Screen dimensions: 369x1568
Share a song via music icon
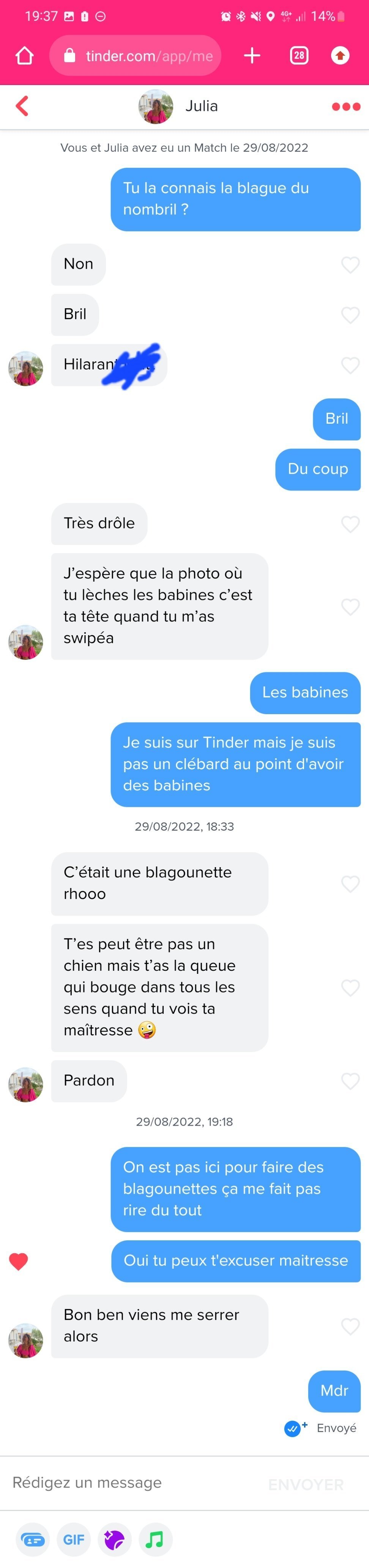pyautogui.click(x=155, y=1540)
